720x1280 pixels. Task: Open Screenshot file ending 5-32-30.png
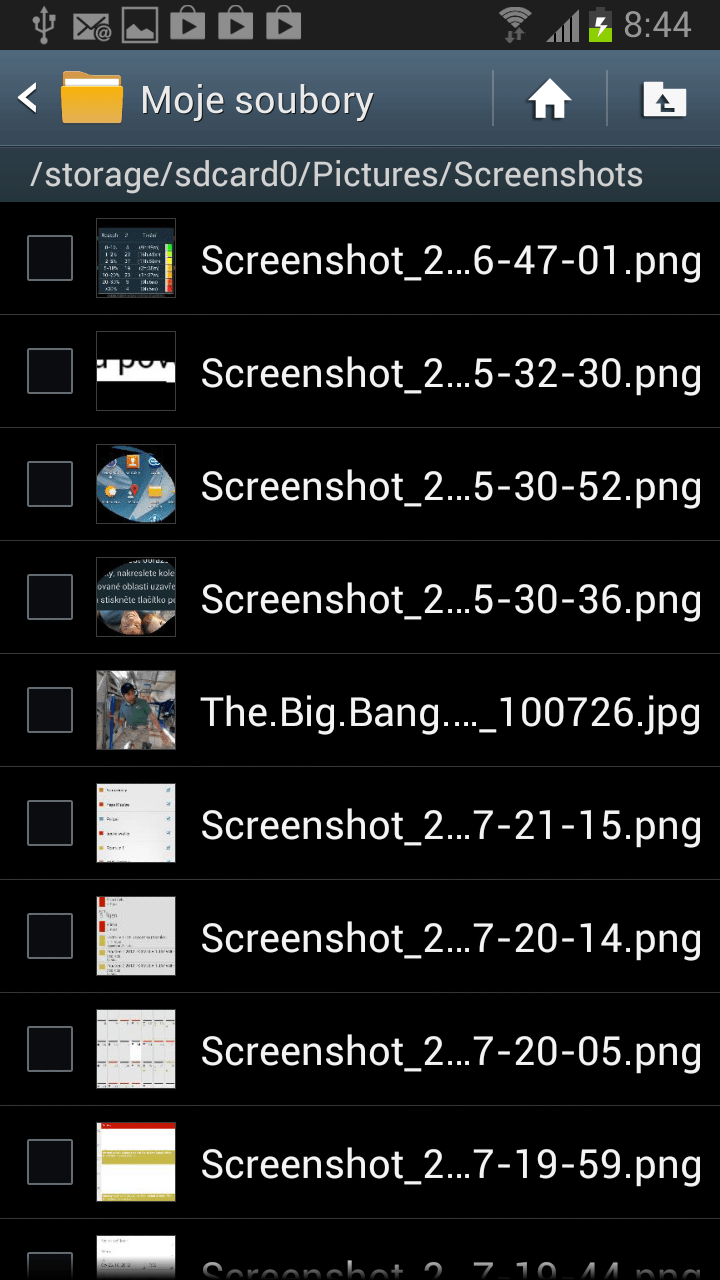(x=450, y=373)
